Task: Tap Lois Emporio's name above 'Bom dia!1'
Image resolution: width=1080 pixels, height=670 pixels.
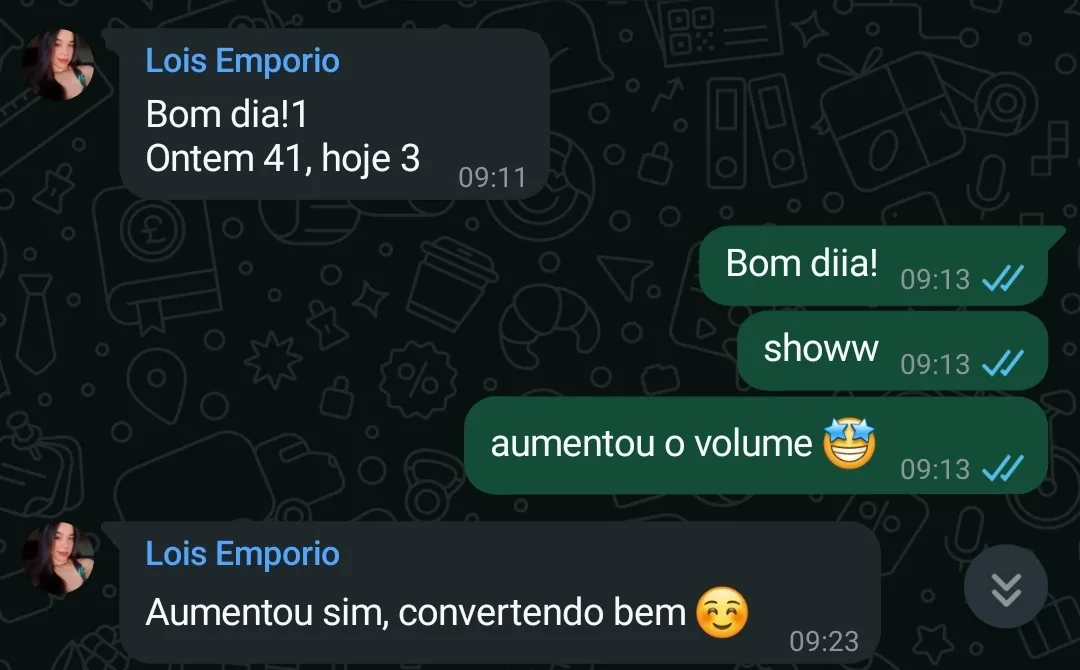Action: coord(242,61)
